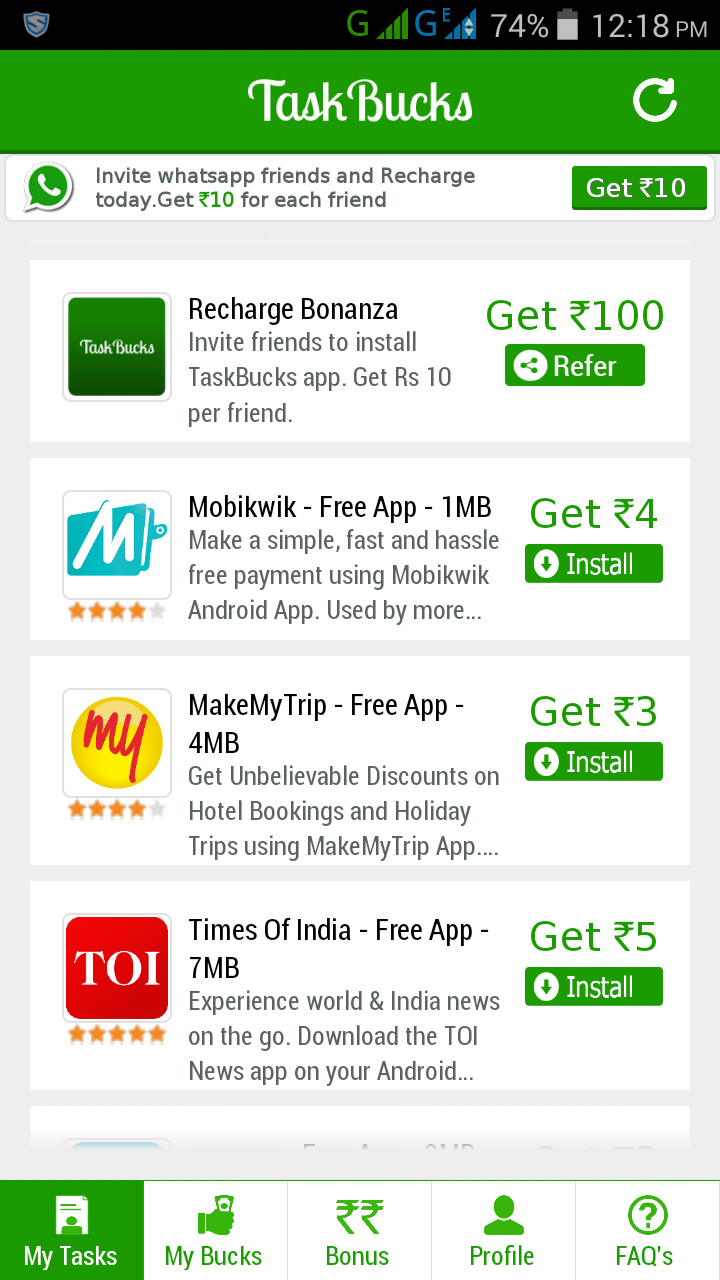Install the MakeMyTrip app

pyautogui.click(x=594, y=762)
